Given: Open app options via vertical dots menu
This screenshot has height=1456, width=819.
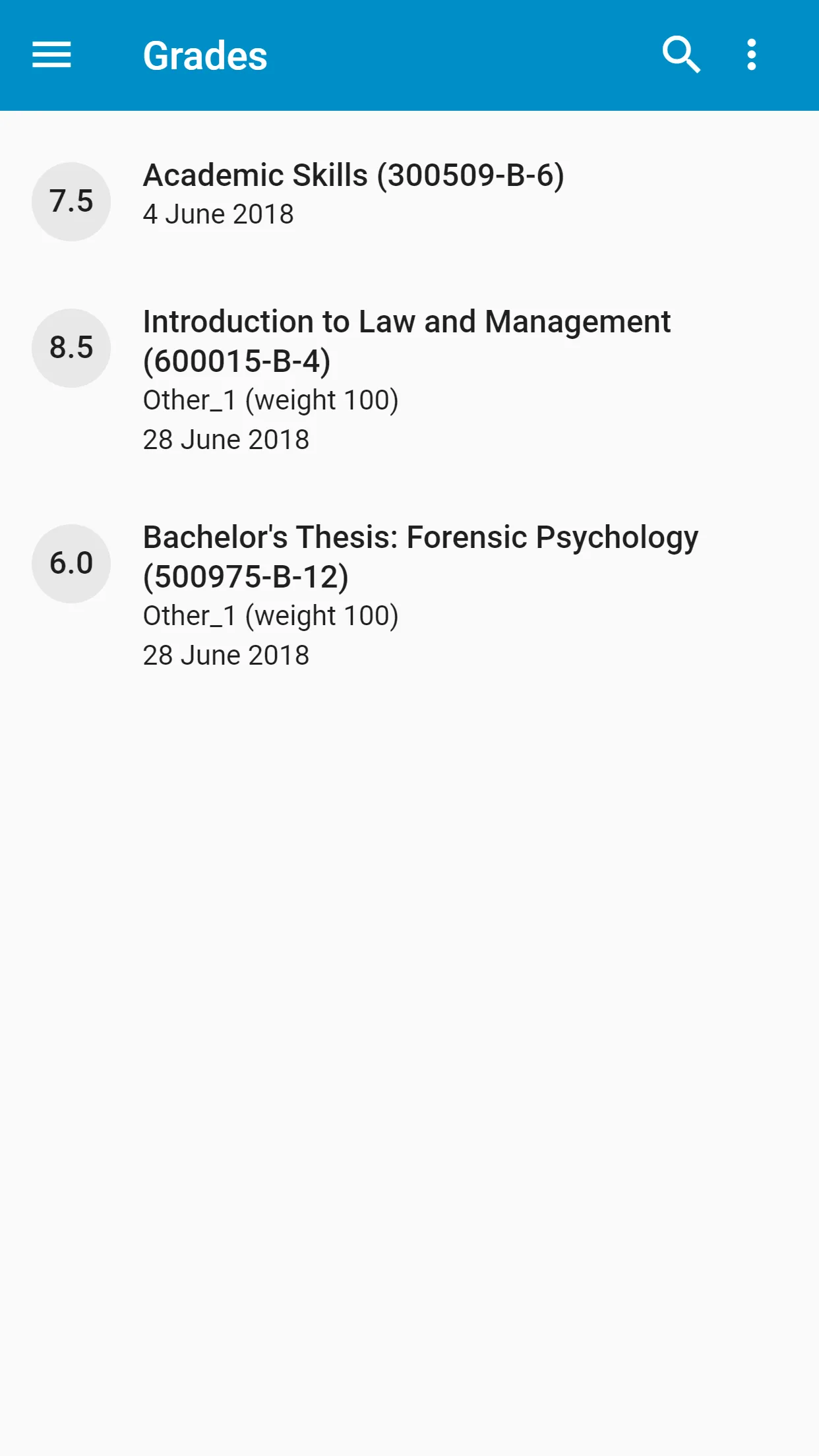Looking at the screenshot, I should click(751, 55).
